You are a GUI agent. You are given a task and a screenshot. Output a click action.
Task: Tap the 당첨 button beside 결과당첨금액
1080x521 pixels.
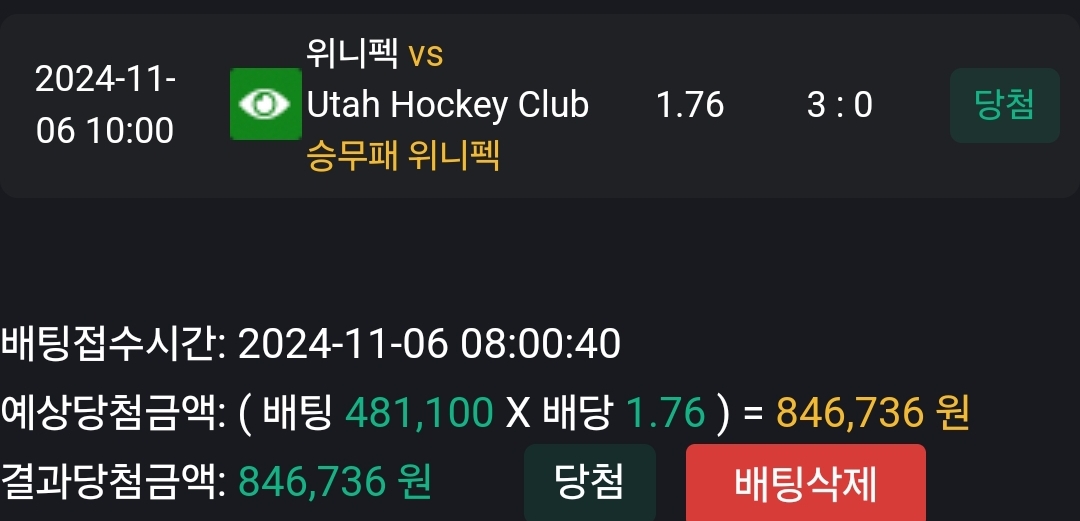coord(589,484)
